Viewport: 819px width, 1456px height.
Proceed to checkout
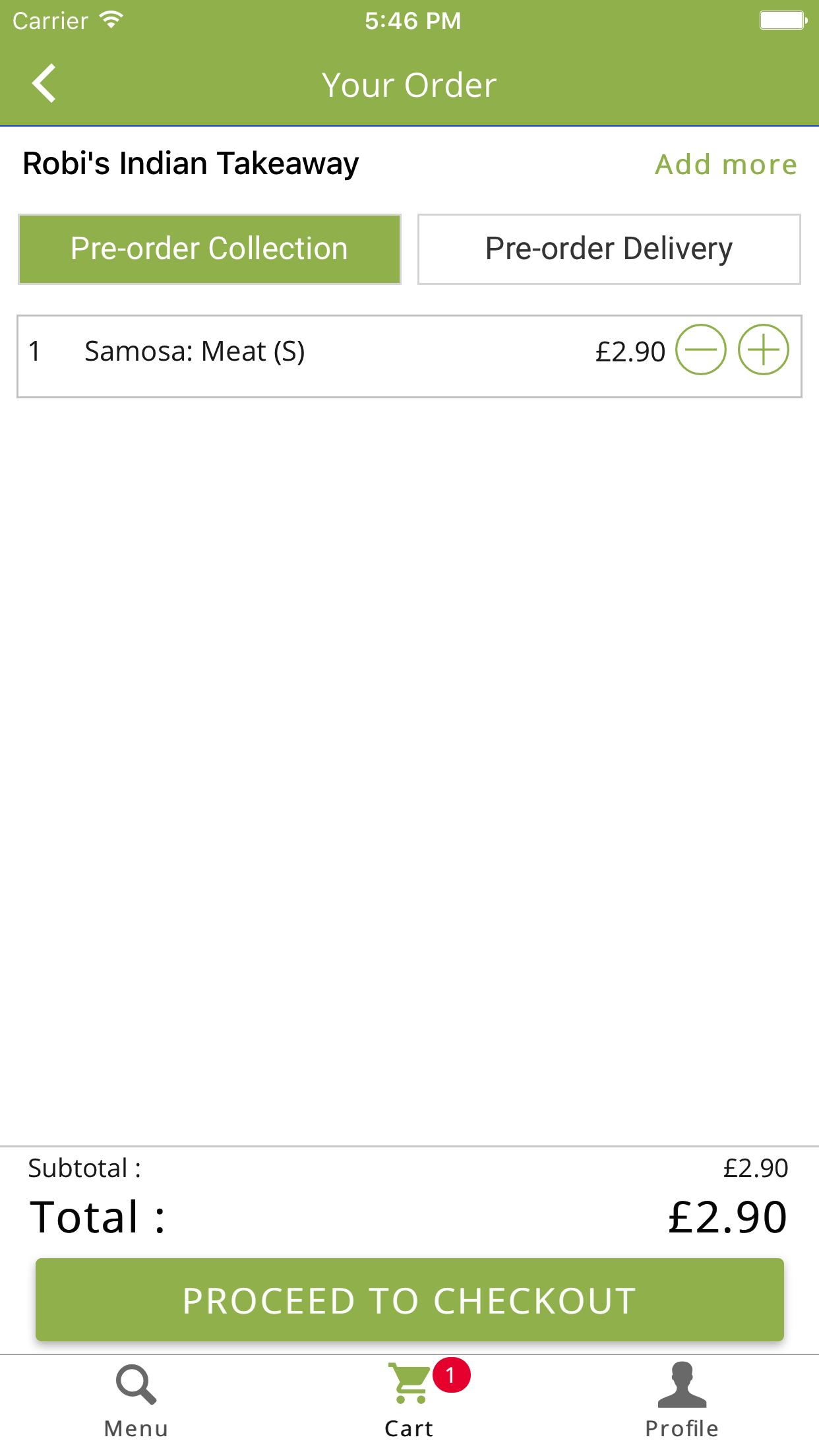tap(409, 1300)
